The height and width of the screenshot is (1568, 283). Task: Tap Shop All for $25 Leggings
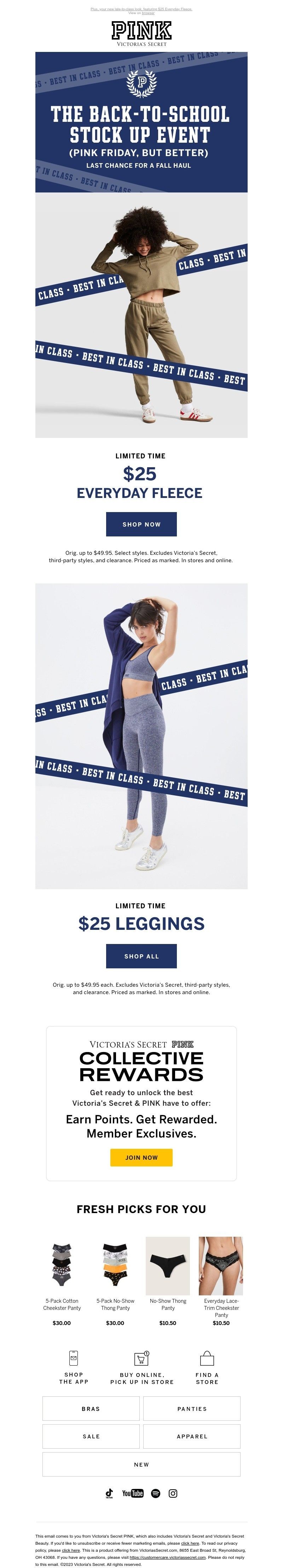[141, 956]
